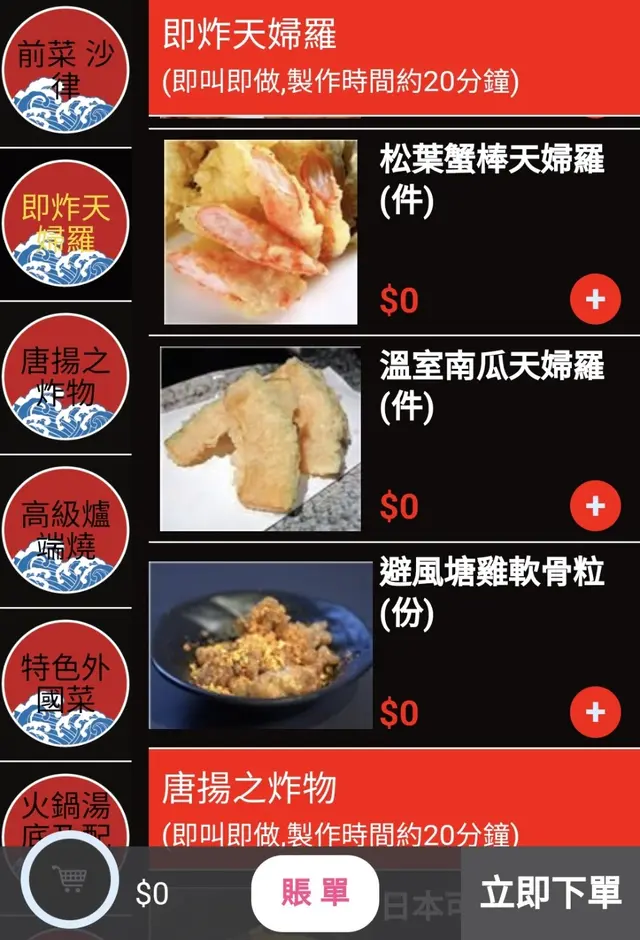
Task: Add 避風塘雞軟骨粒 to the order
Action: (595, 712)
